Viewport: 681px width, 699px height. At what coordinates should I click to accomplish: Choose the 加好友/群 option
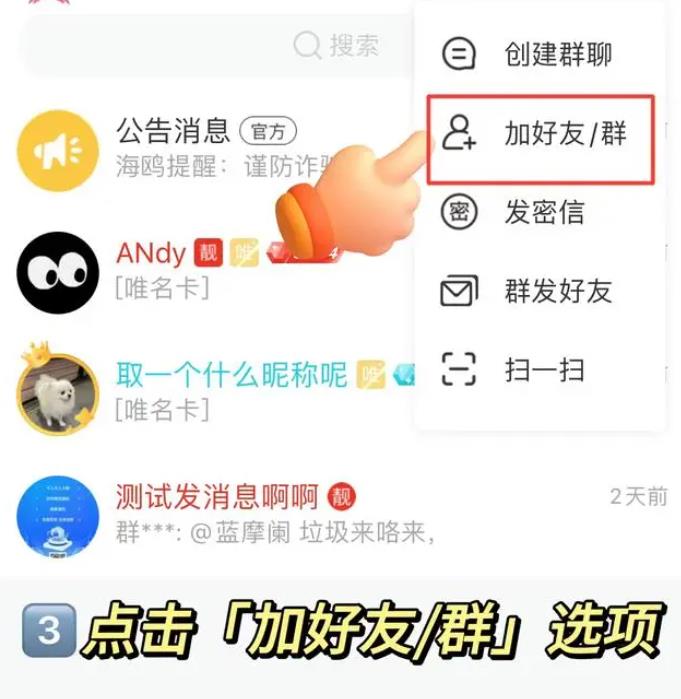click(x=540, y=134)
